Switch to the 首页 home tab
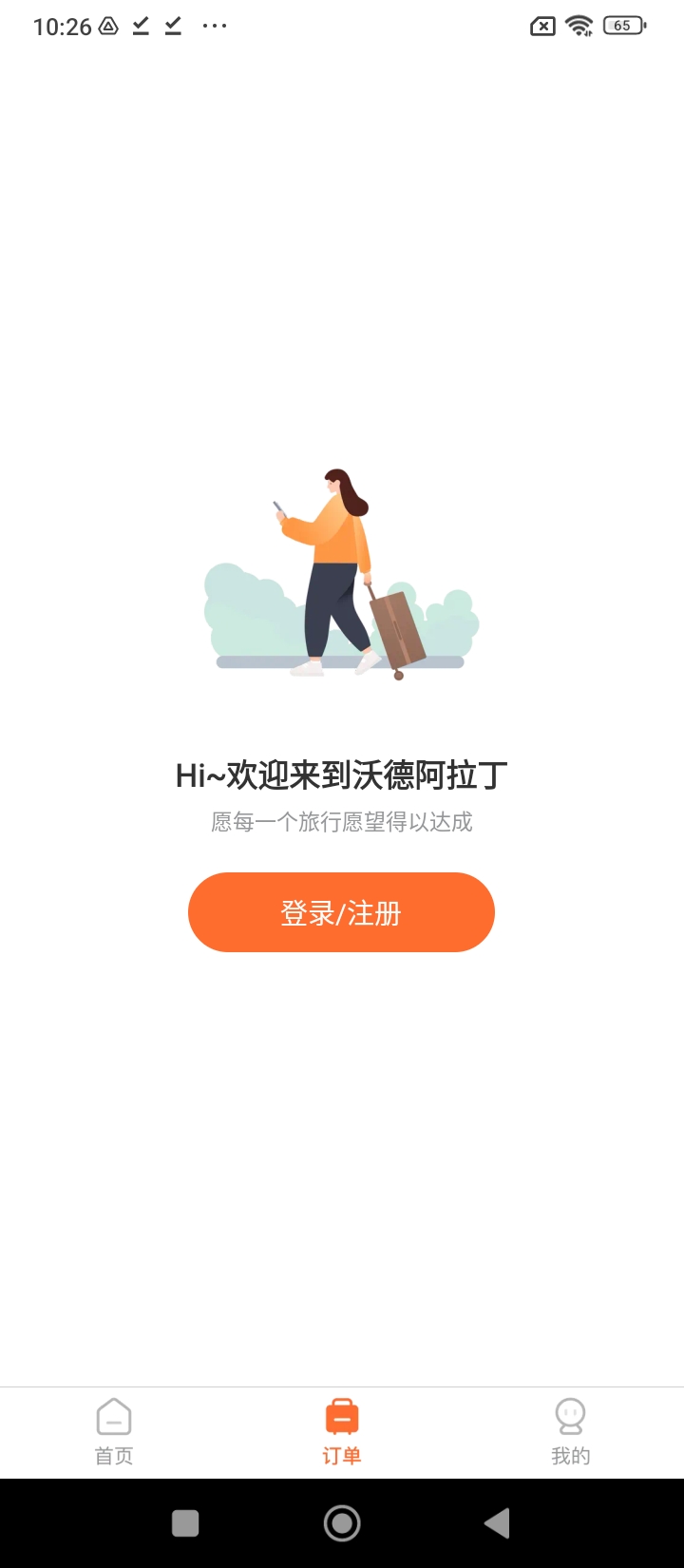The height and width of the screenshot is (1568, 684). click(114, 1432)
